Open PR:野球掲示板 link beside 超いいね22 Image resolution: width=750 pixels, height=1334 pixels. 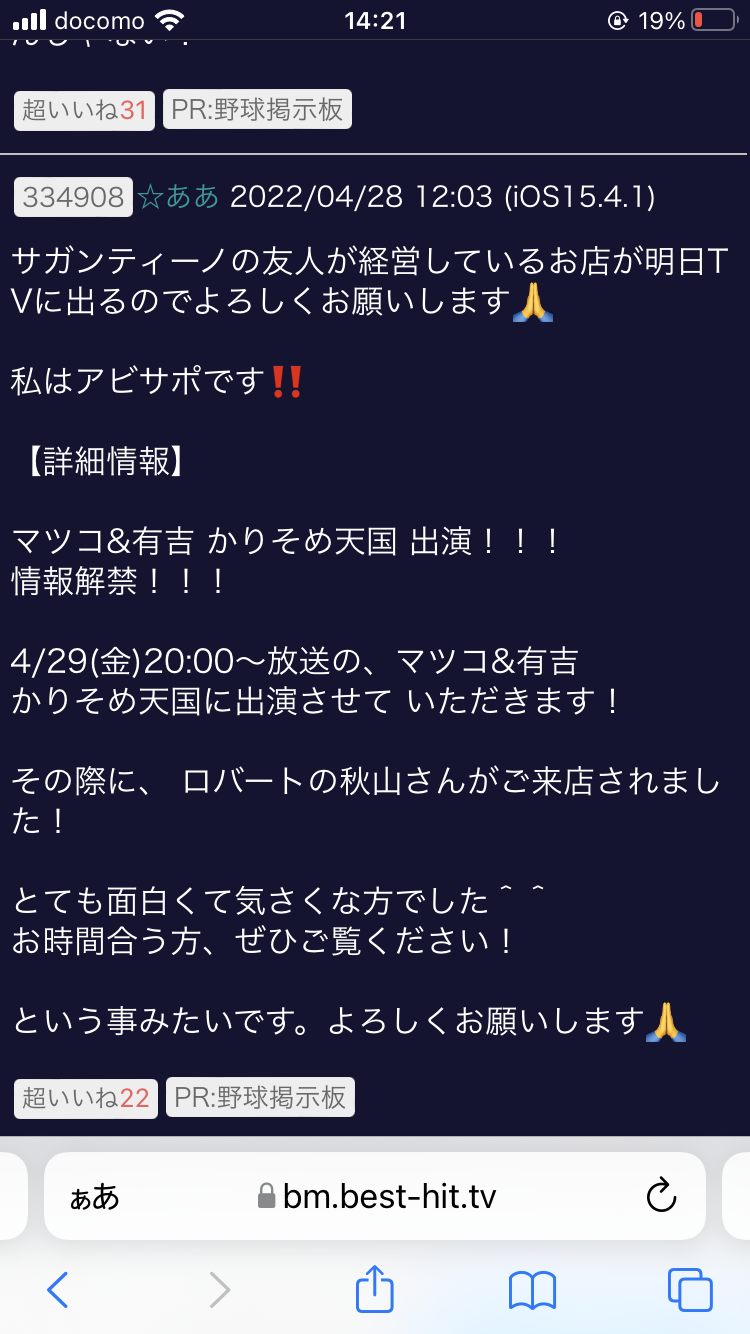tap(260, 1098)
